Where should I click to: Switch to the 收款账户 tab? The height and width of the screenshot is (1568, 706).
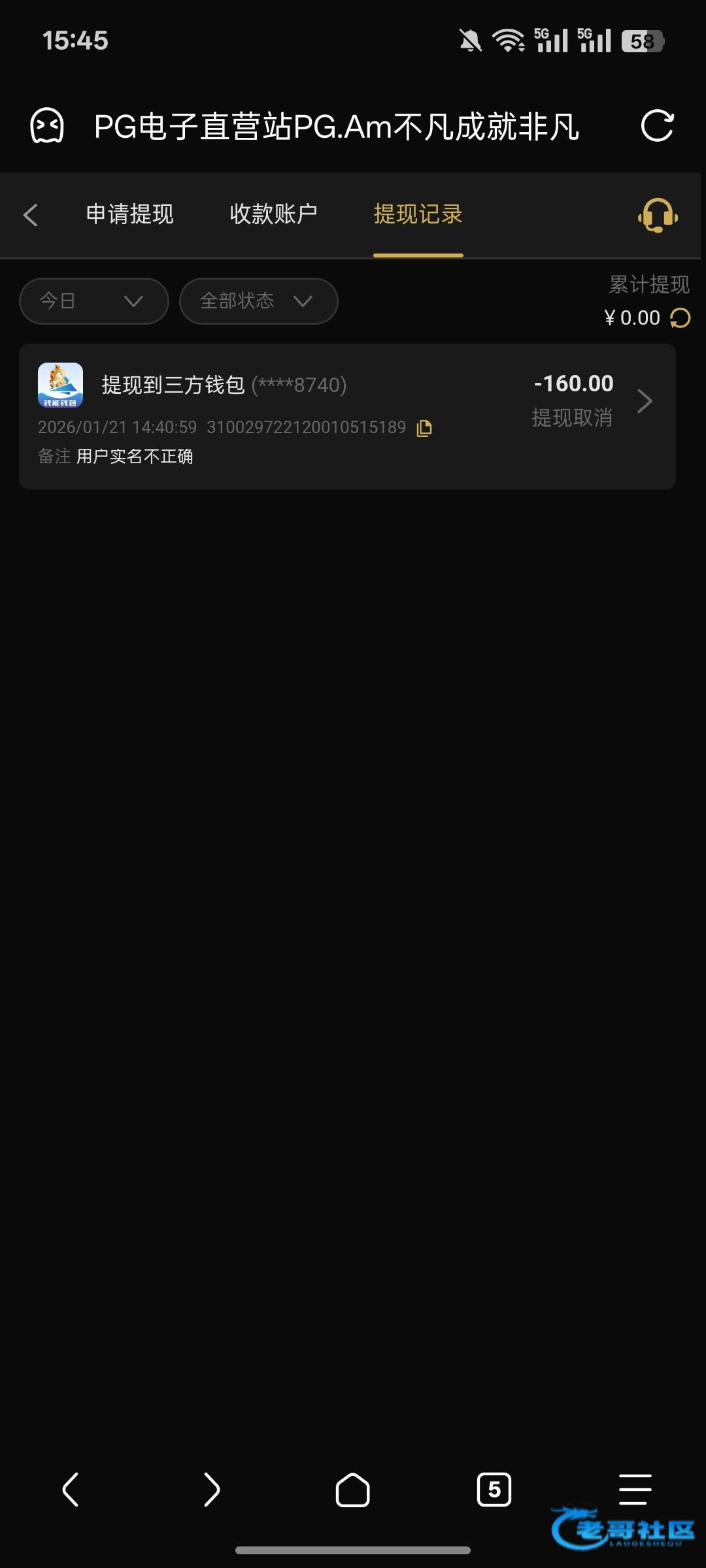tap(273, 214)
